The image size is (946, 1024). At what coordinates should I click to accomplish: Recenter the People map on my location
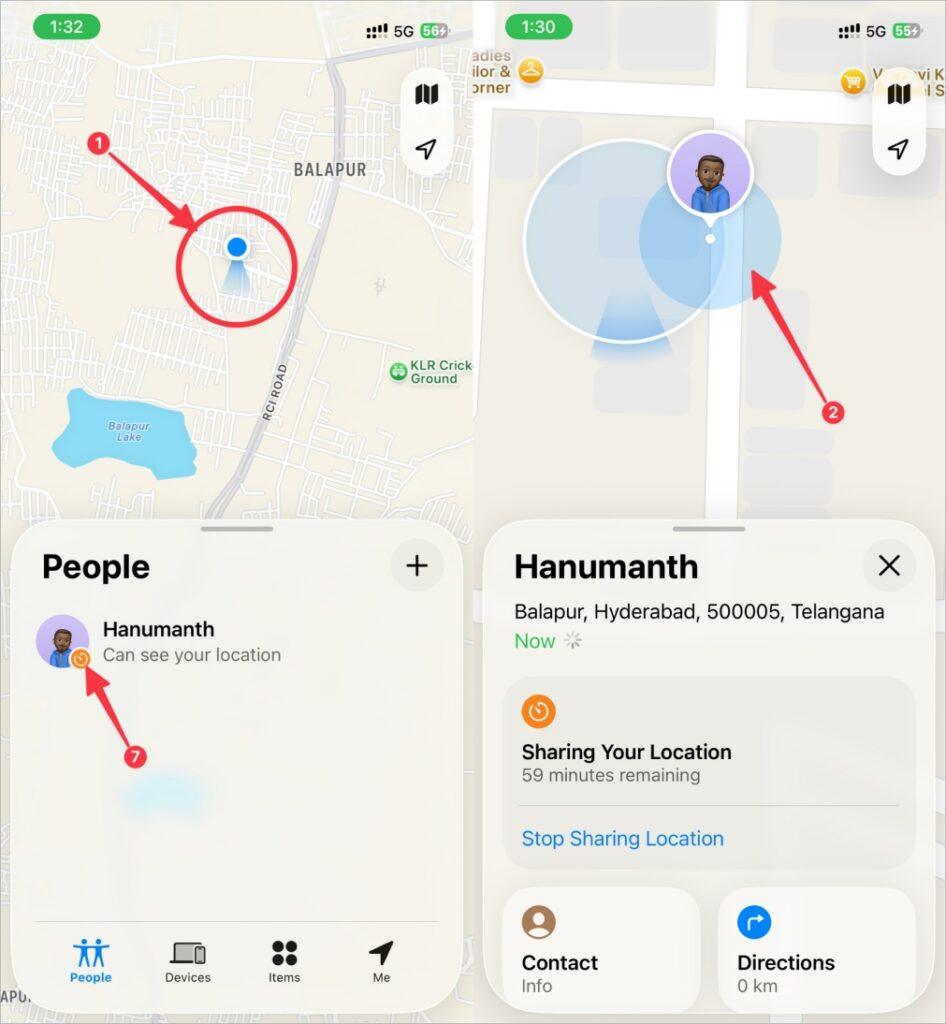point(427,149)
